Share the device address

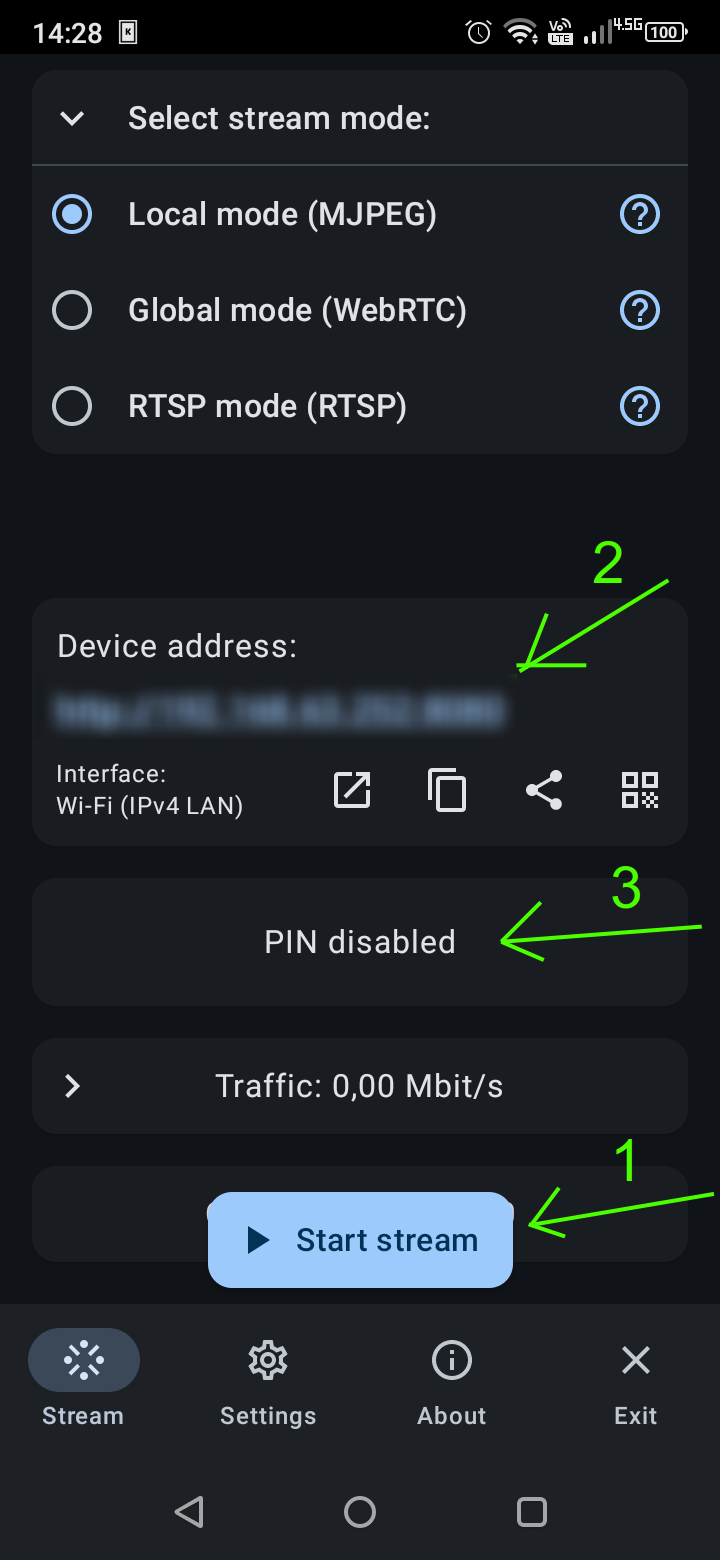(x=544, y=790)
